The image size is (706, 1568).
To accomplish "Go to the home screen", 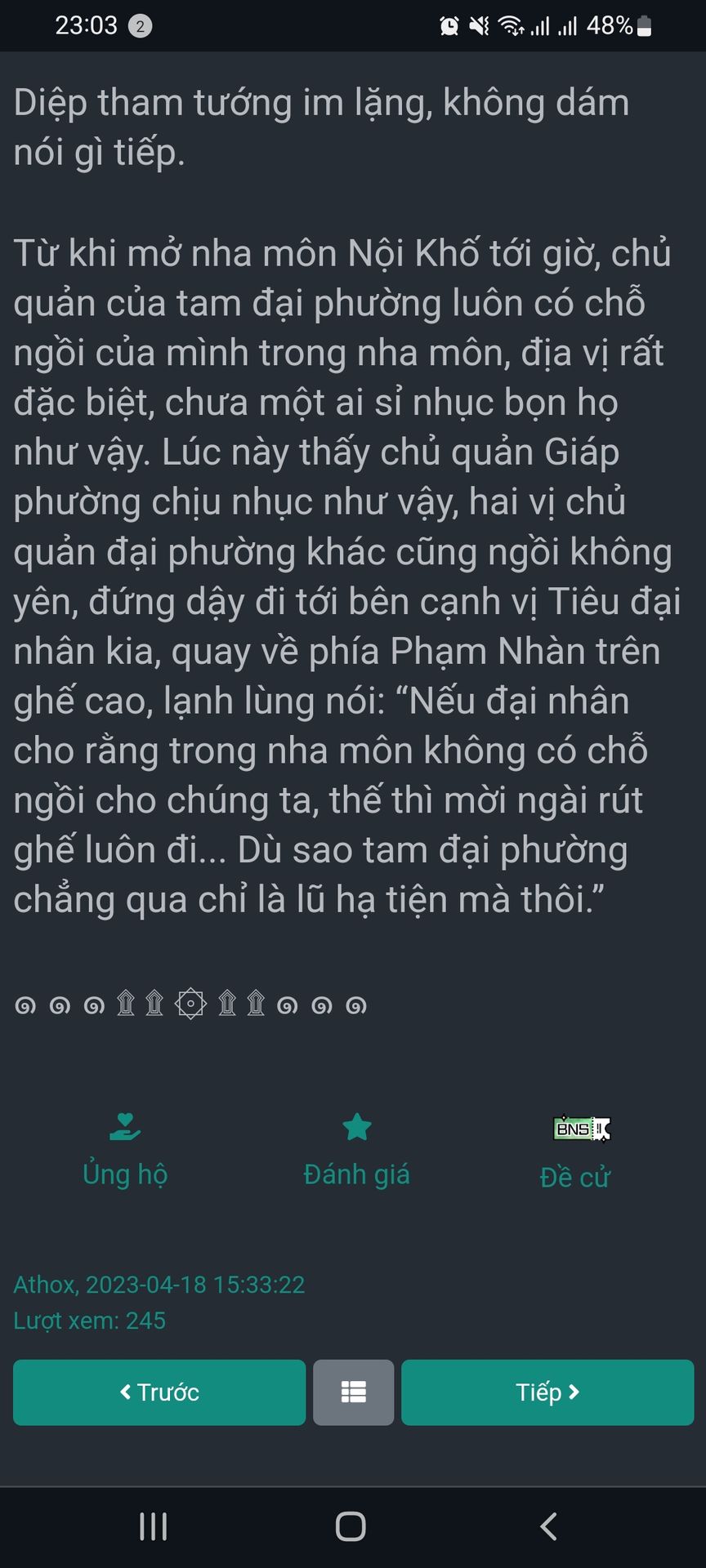I will (x=351, y=1526).
